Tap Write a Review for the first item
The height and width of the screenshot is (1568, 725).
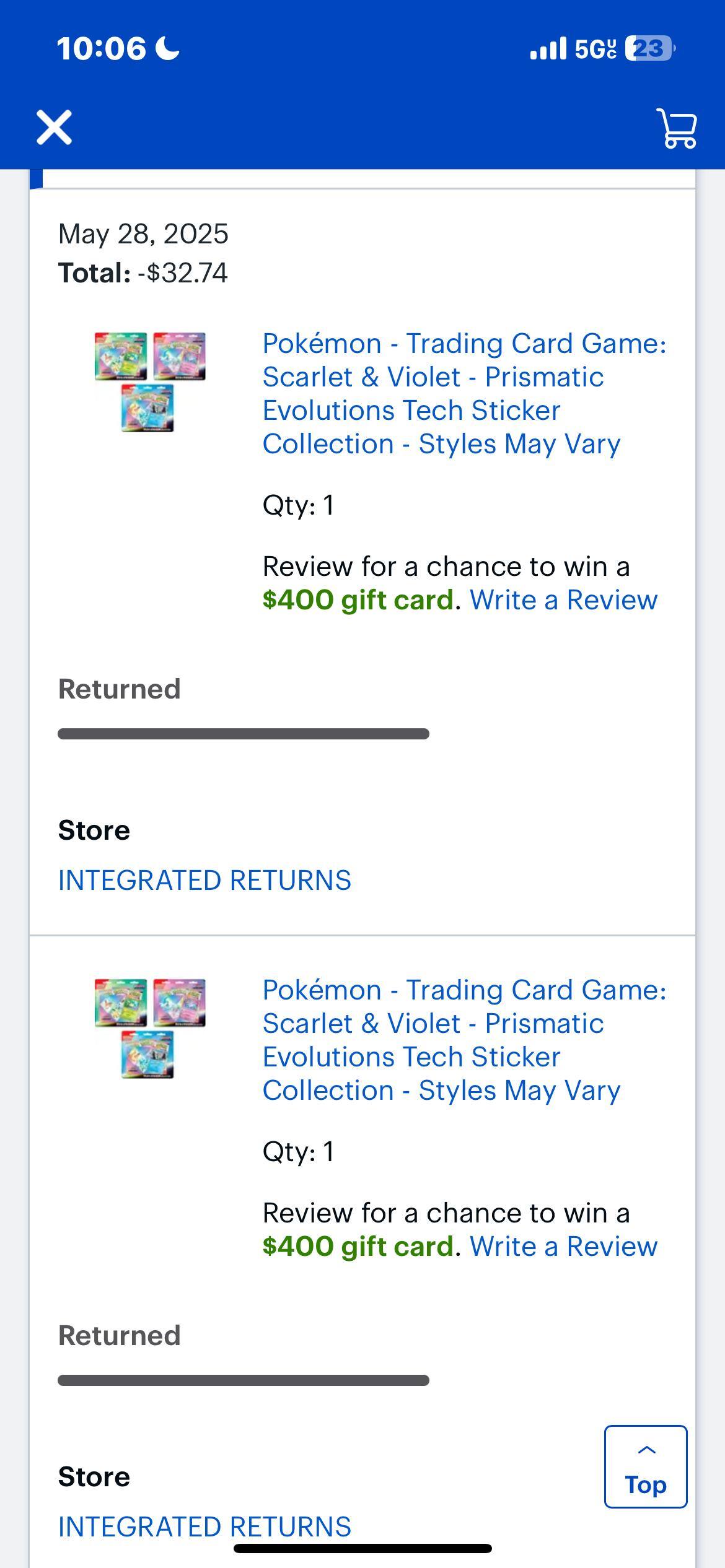[x=563, y=600]
